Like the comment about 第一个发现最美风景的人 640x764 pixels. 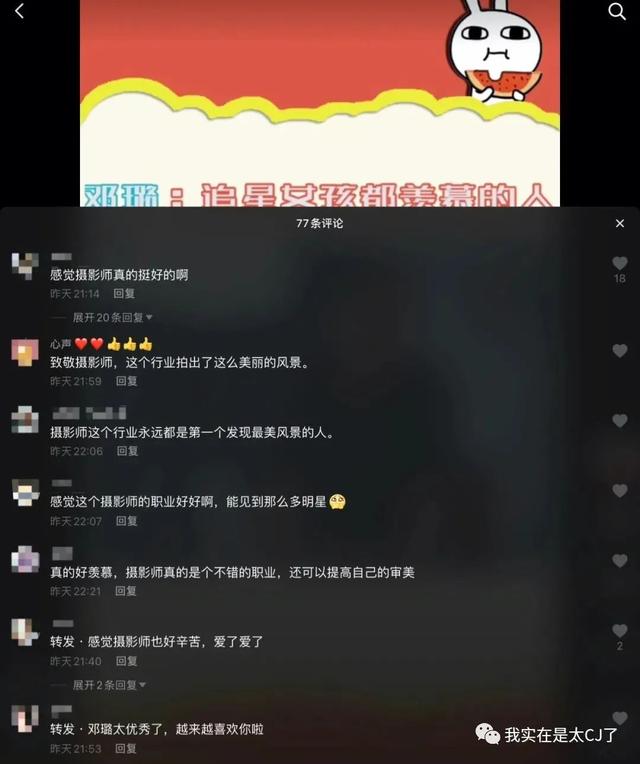coord(619,421)
